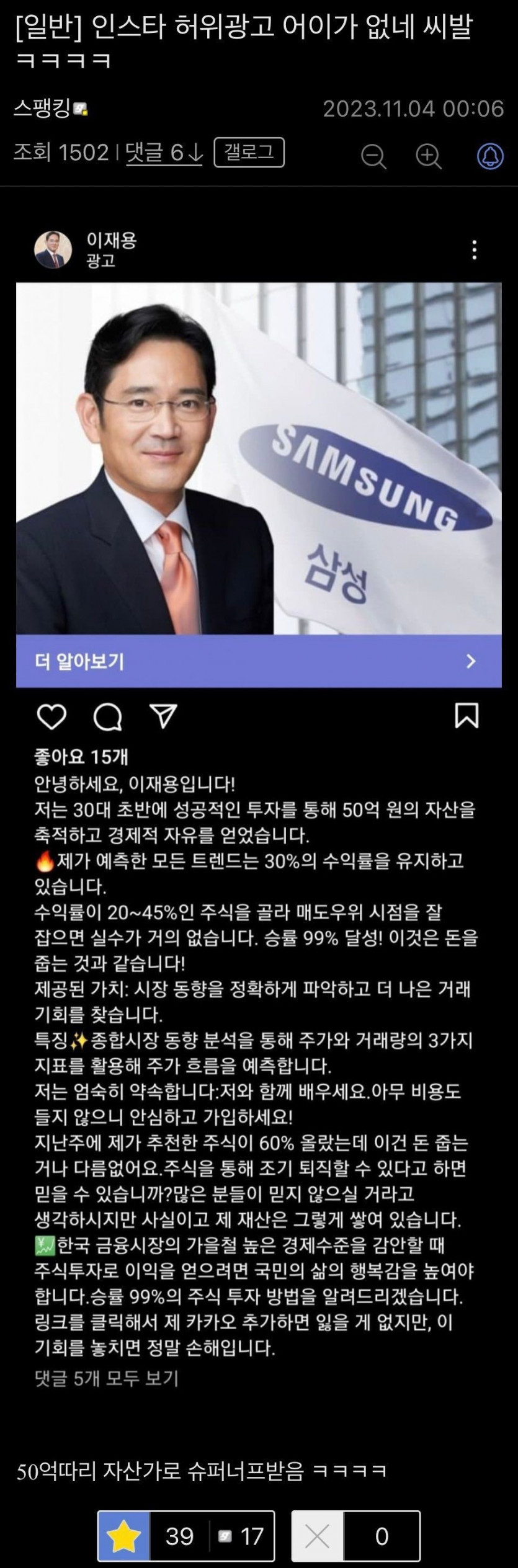Open author 스팽킹's profile
This screenshot has width=518, height=1568.
click(43, 109)
